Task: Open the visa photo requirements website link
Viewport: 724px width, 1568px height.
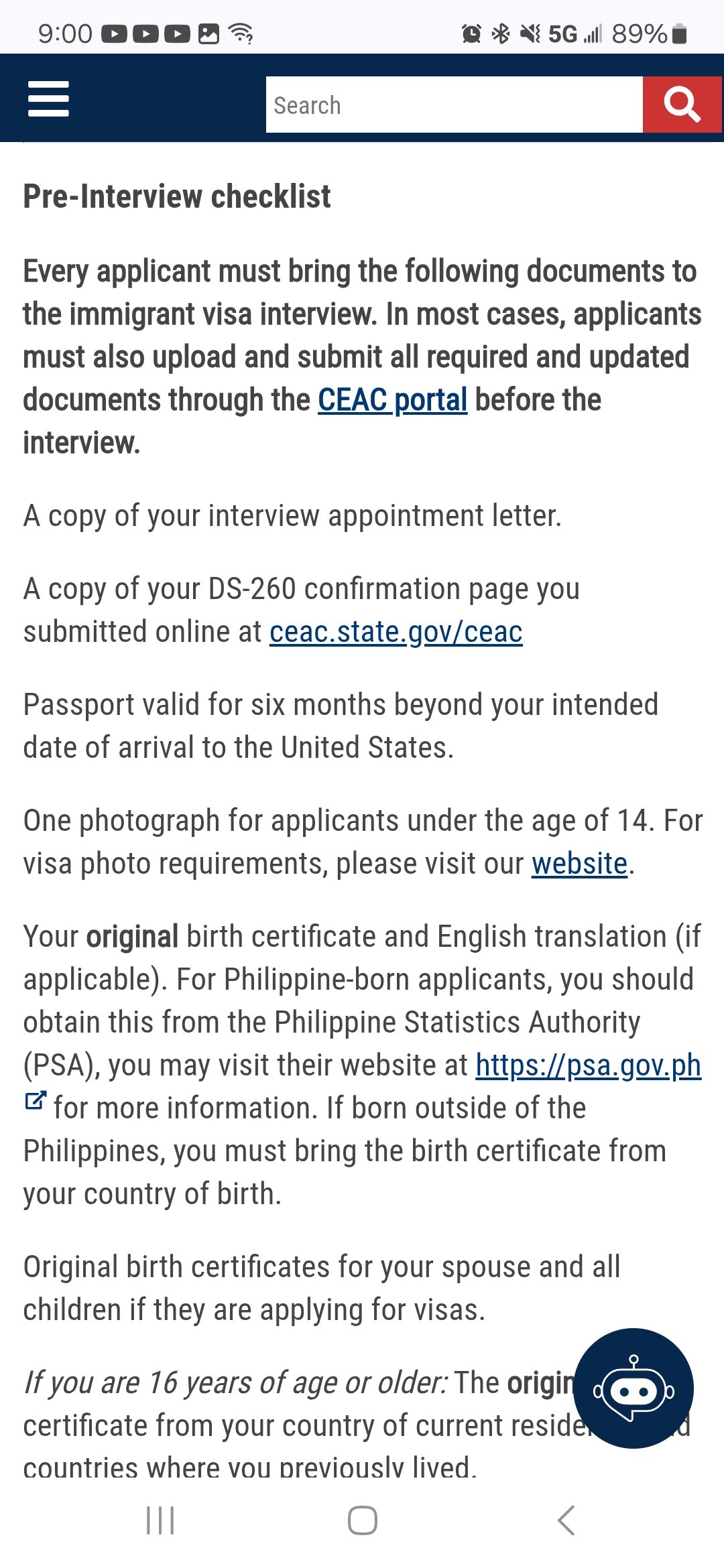Action: tap(579, 864)
